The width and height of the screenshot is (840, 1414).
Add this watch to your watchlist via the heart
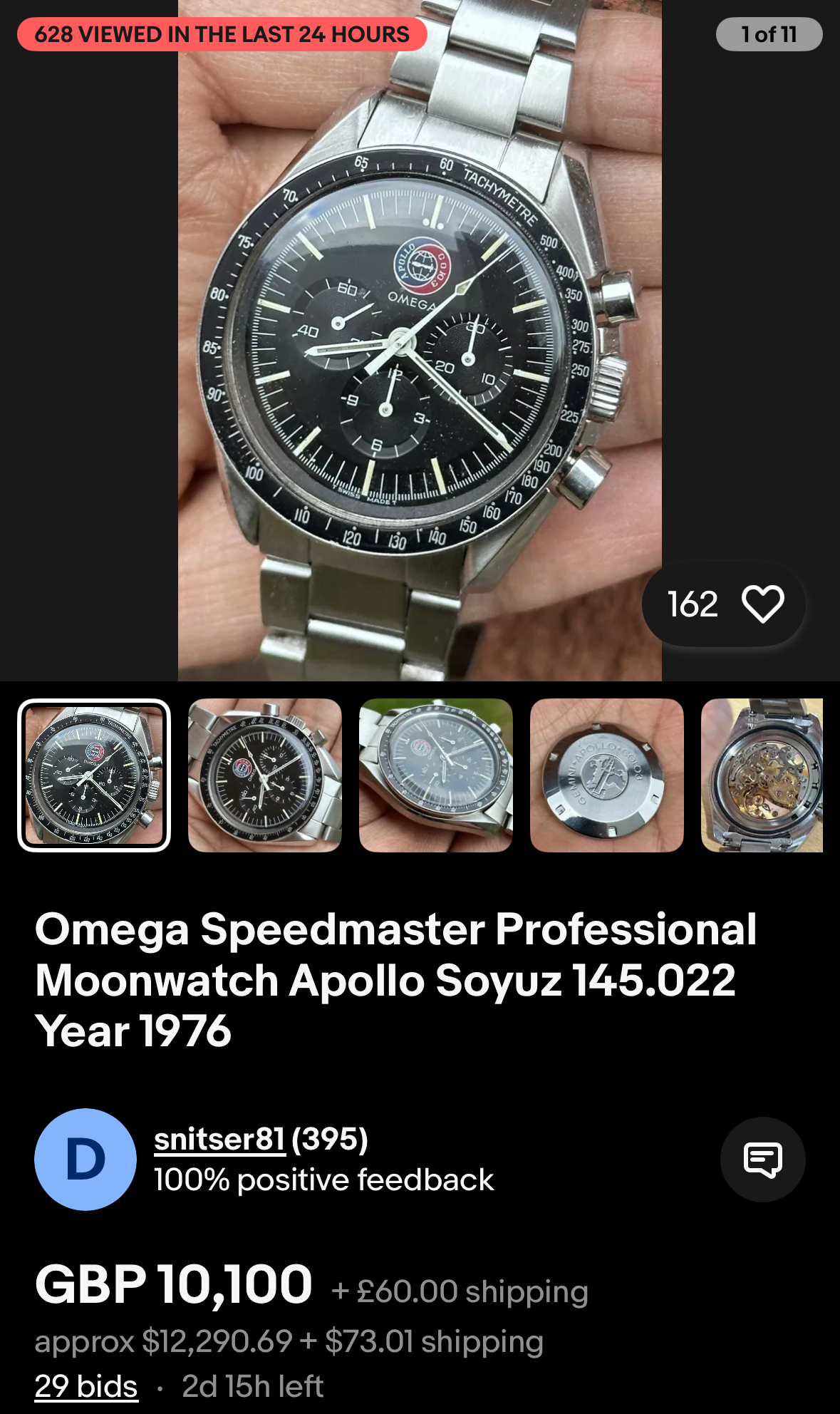point(762,604)
